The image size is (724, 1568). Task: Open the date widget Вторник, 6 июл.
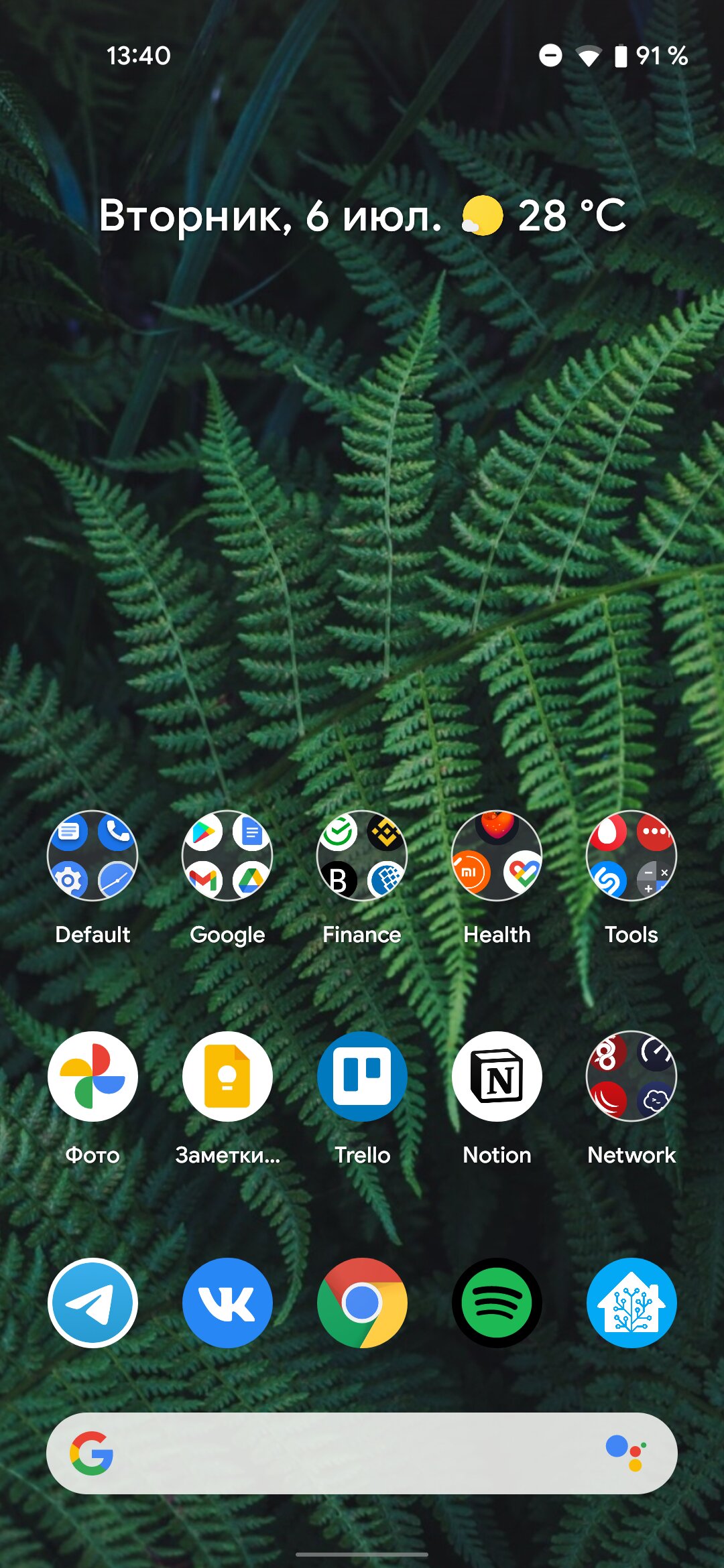tap(270, 216)
